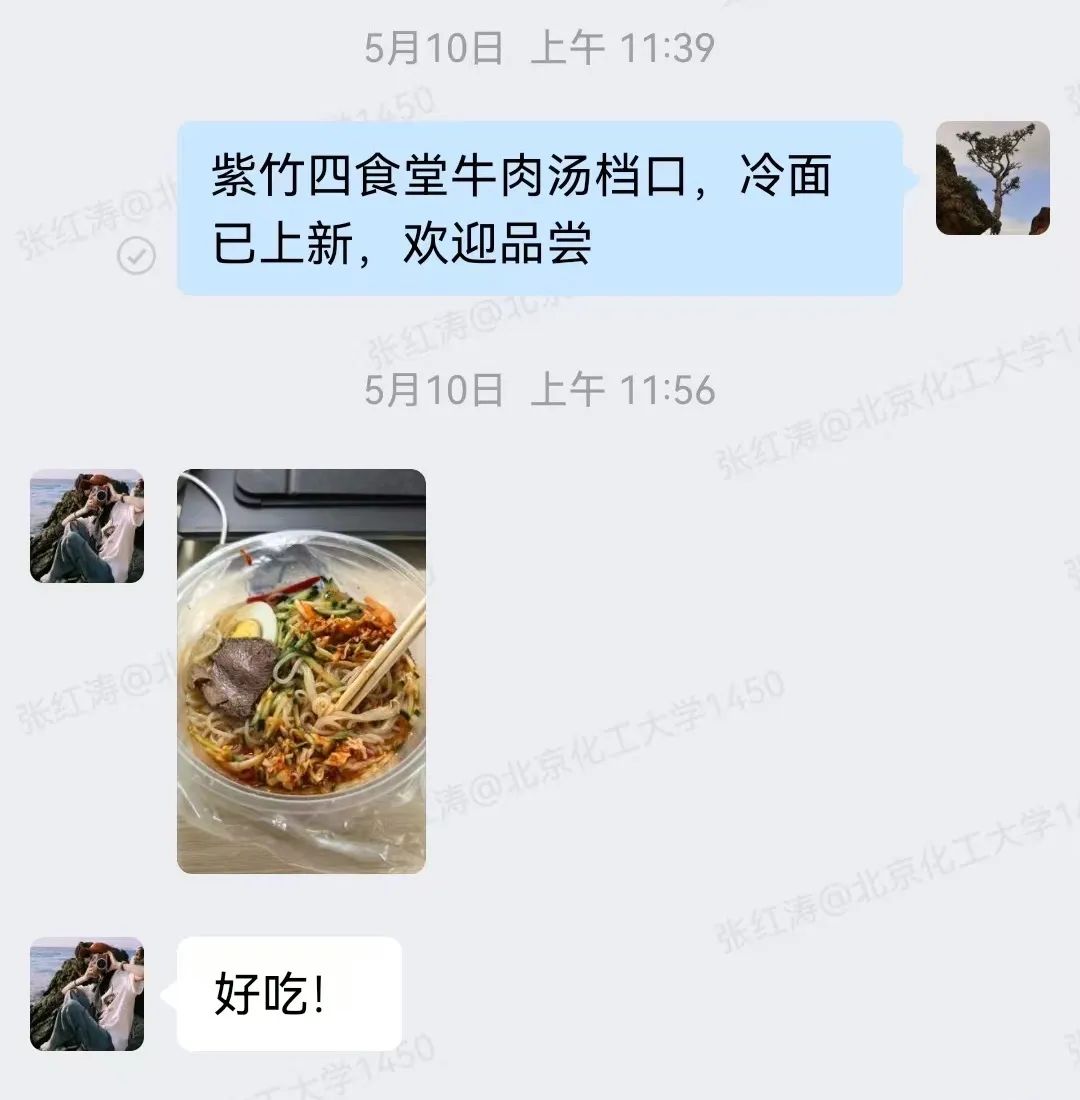Open the tree avatar profile
1080x1100 pixels.
coord(992,178)
